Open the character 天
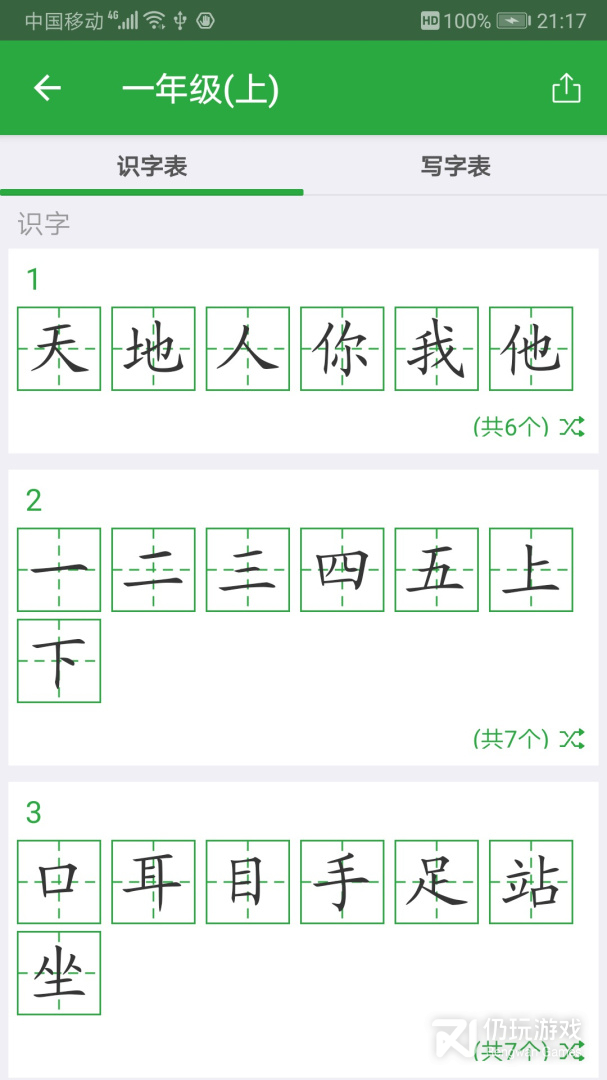 point(59,349)
